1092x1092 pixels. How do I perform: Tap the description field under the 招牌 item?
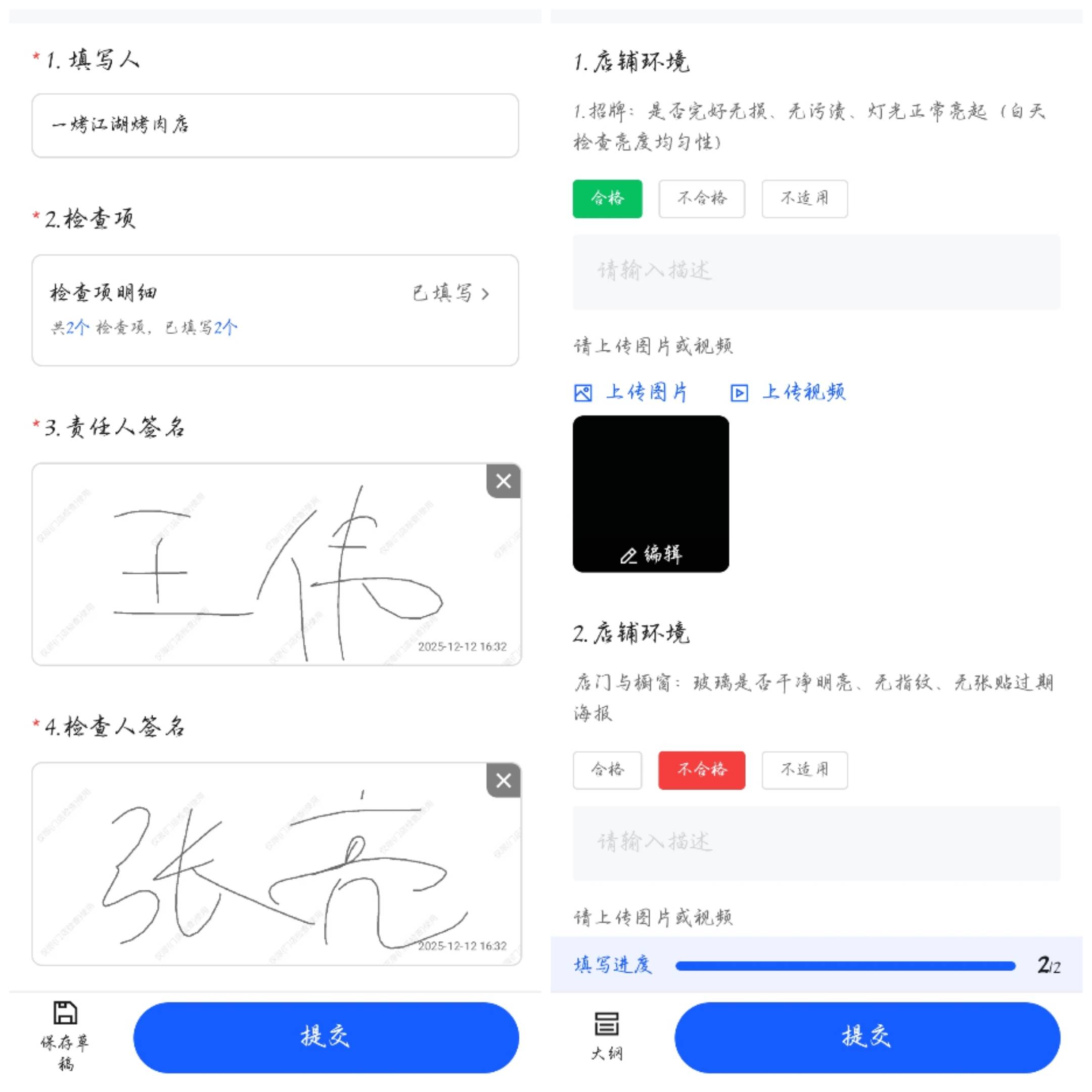tap(816, 272)
